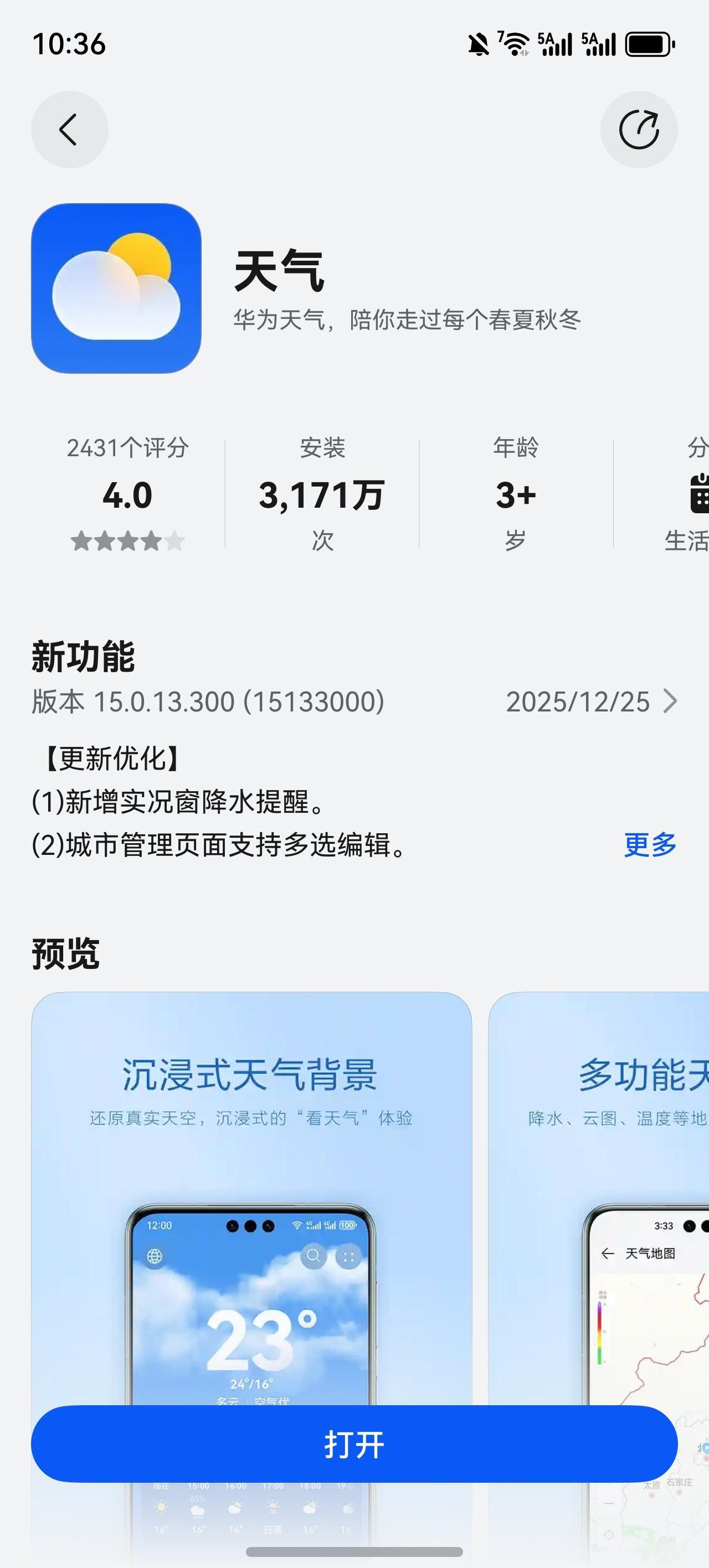This screenshot has height=1568, width=709.
Task: Tap the back arrow to leave app page
Action: 69,129
